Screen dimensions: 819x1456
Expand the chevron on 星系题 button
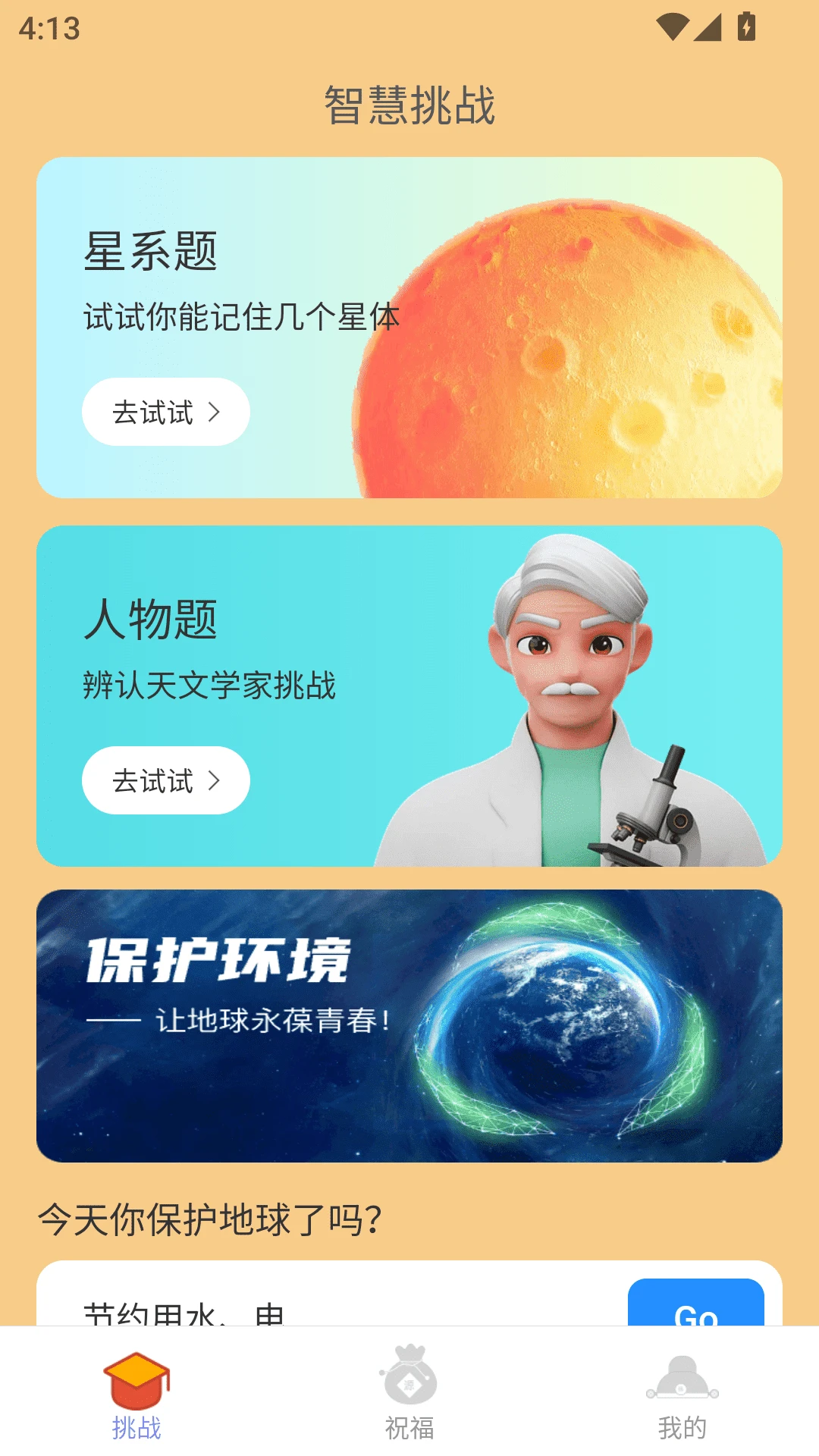click(216, 412)
